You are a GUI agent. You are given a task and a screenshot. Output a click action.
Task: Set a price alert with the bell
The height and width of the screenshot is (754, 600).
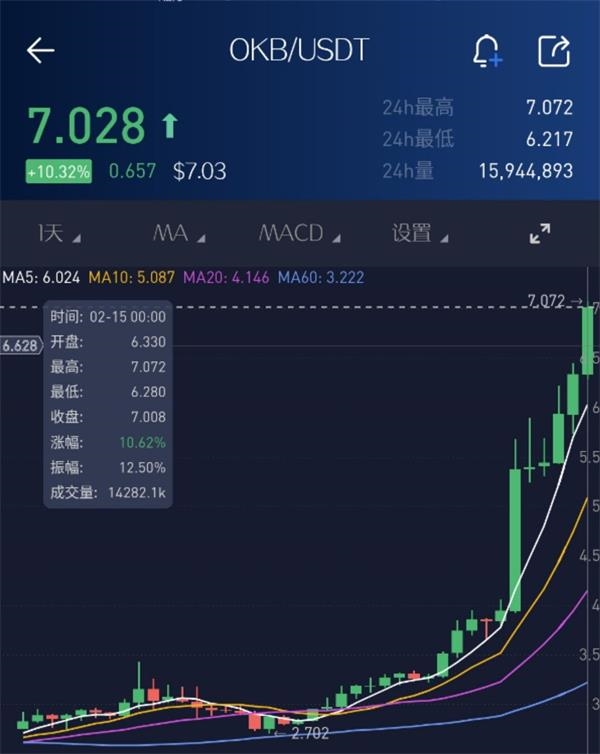tap(487, 51)
